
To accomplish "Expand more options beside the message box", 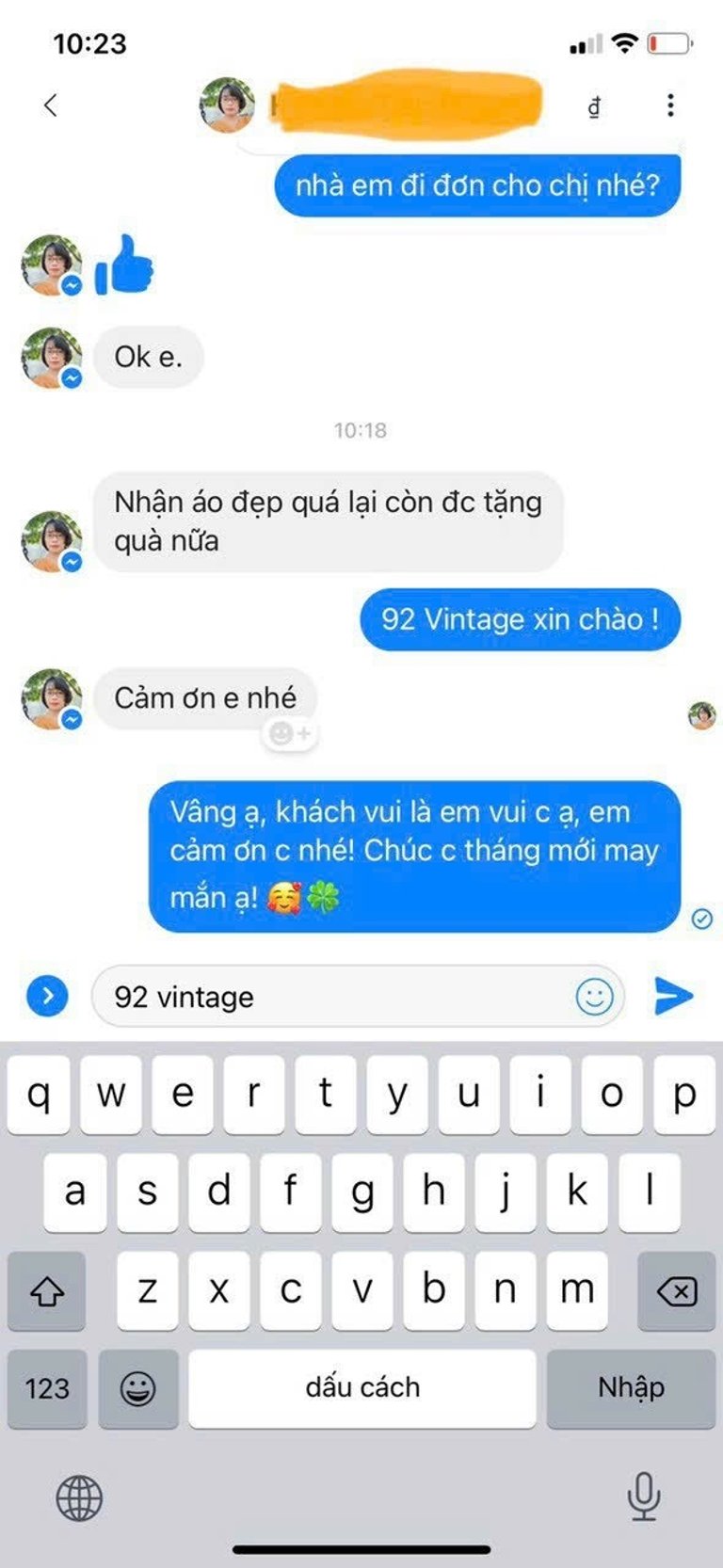I will click(48, 996).
